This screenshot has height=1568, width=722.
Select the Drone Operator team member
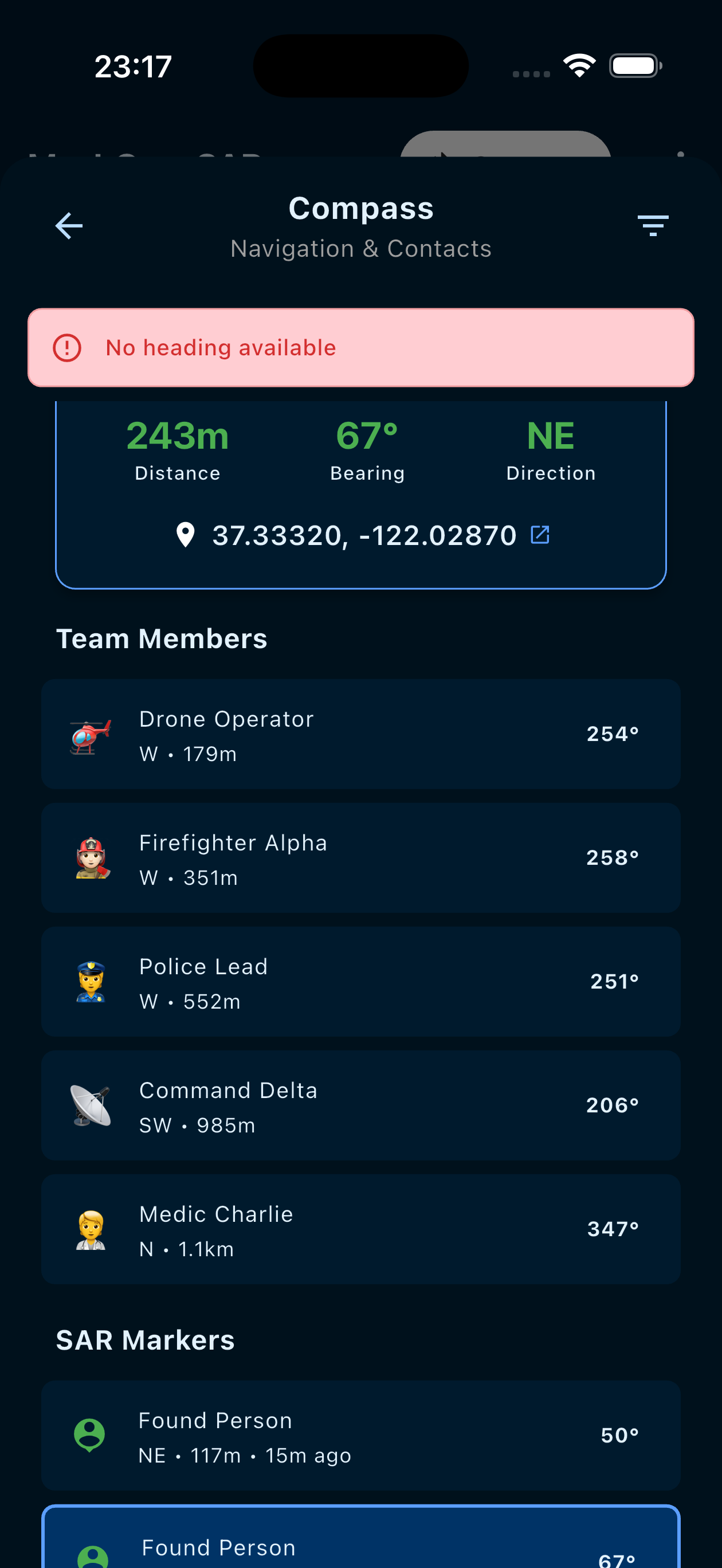click(x=360, y=734)
